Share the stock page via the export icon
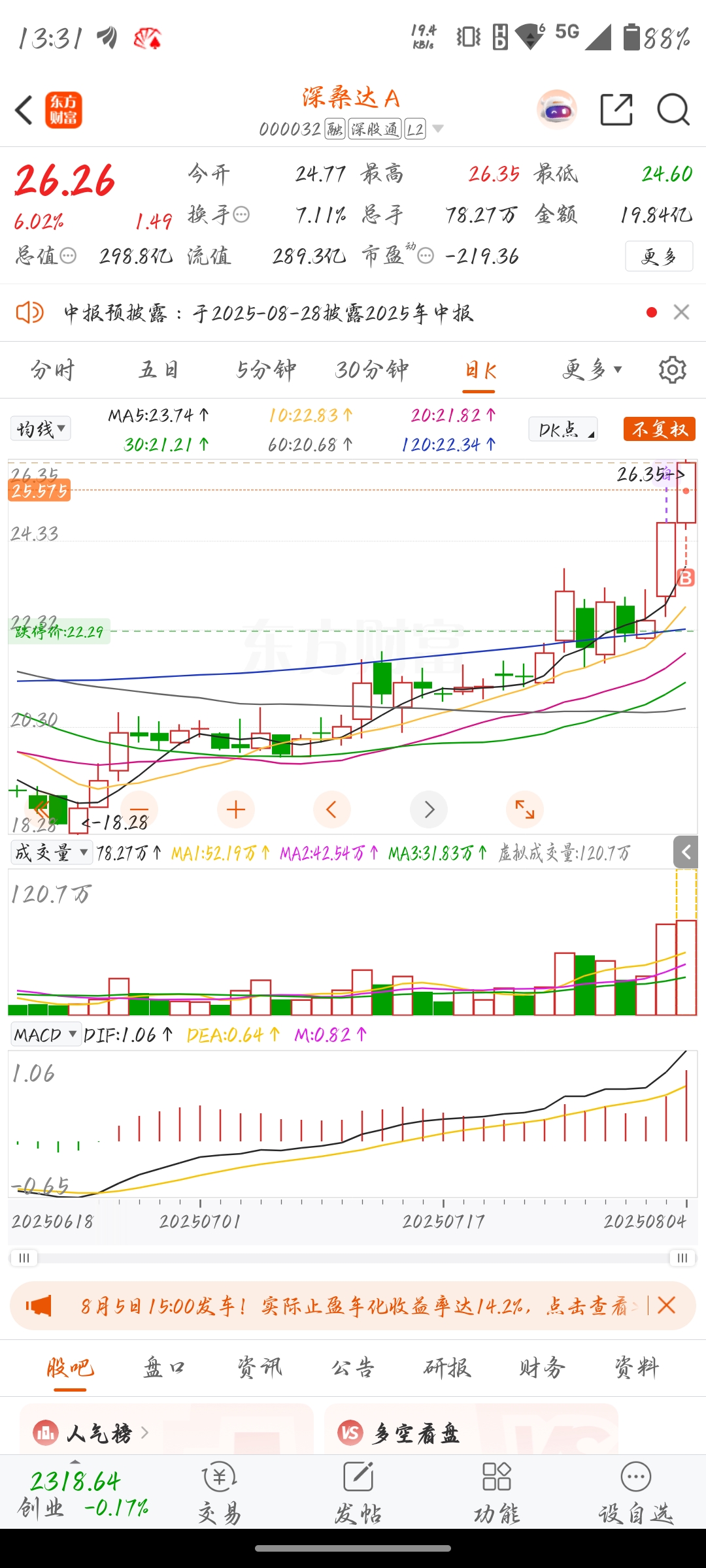This screenshot has height=1568, width=706. (616, 109)
